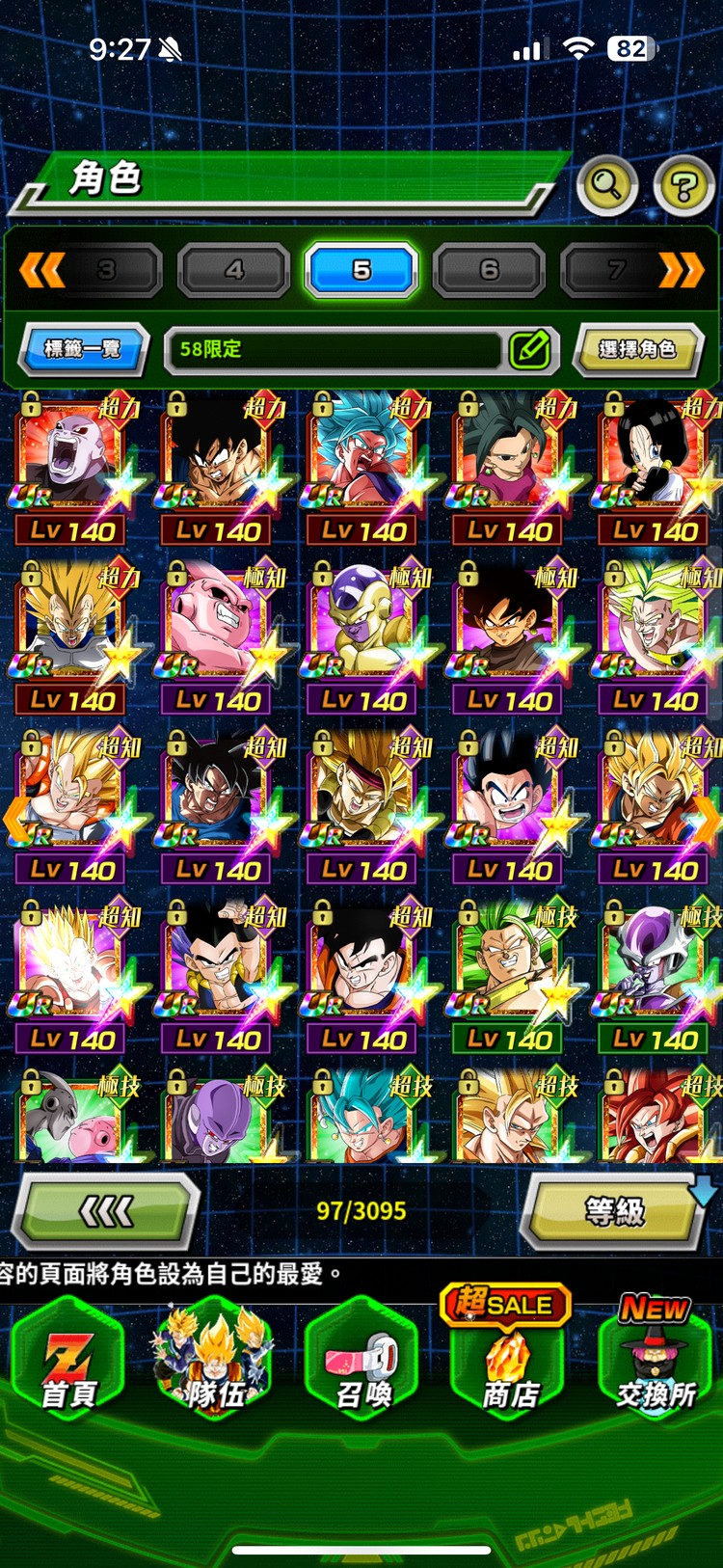Switch to tag page 7
723x1568 pixels.
(617, 270)
